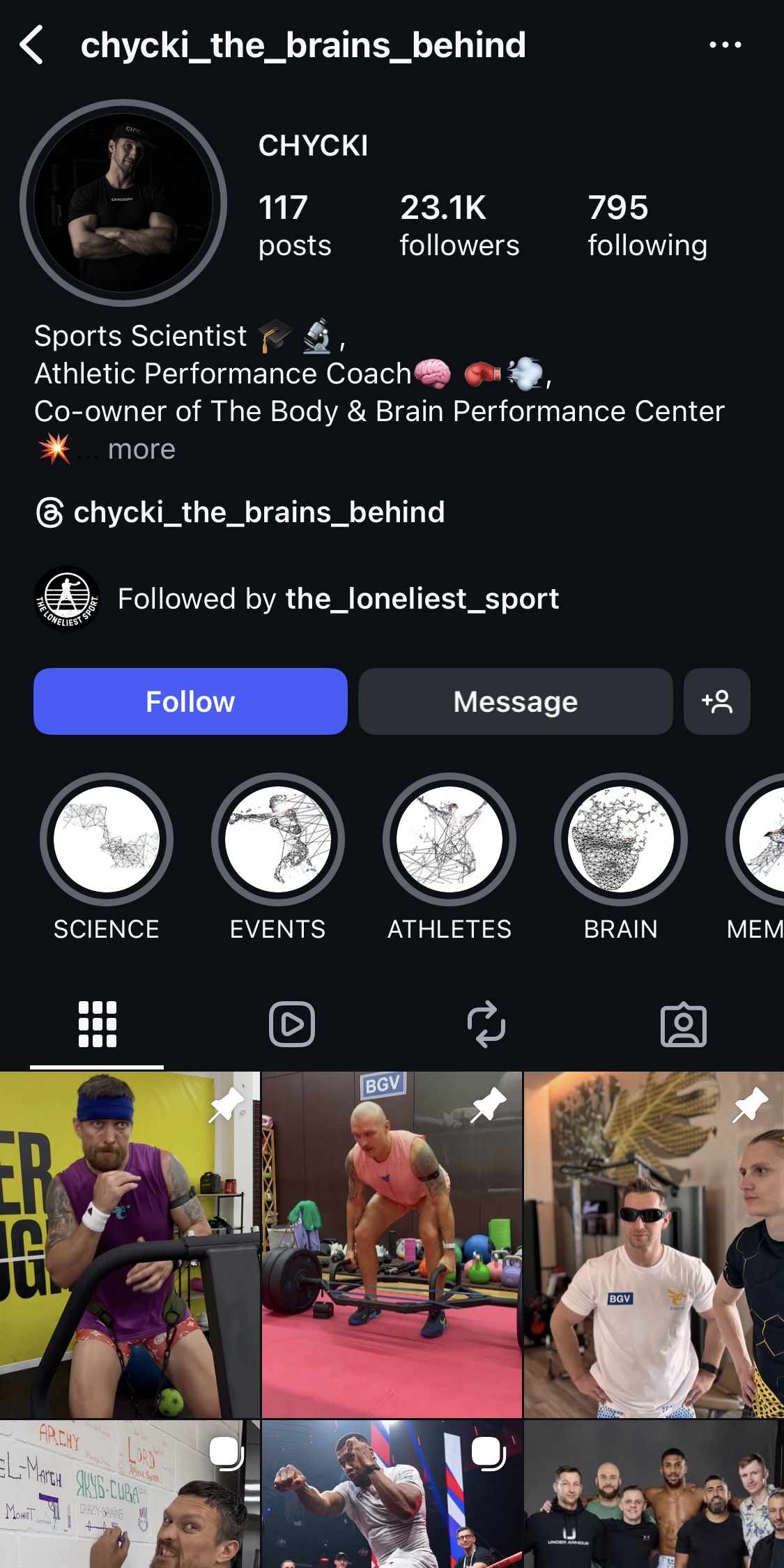784x1568 pixels.
Task: Switch to the Reels tab
Action: pos(292,1024)
